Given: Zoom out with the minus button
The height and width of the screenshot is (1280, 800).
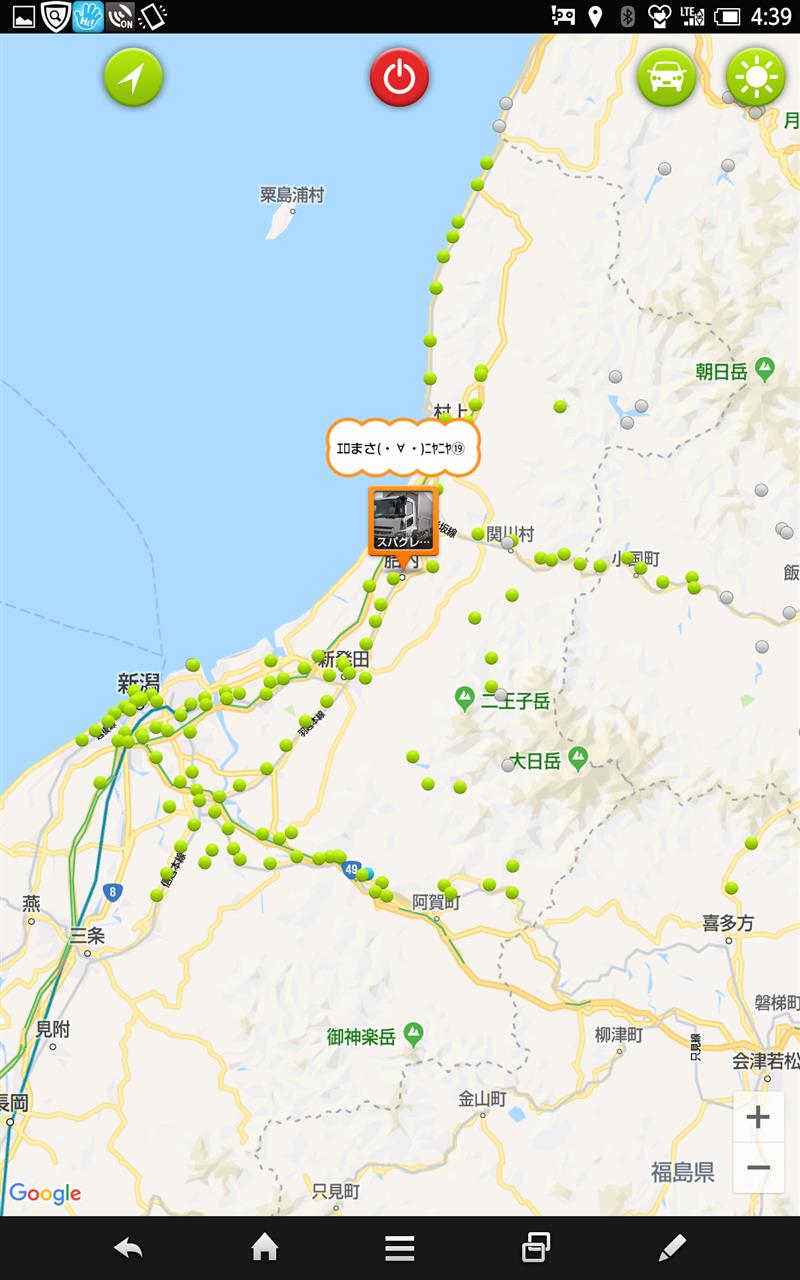Looking at the screenshot, I should (x=758, y=1167).
